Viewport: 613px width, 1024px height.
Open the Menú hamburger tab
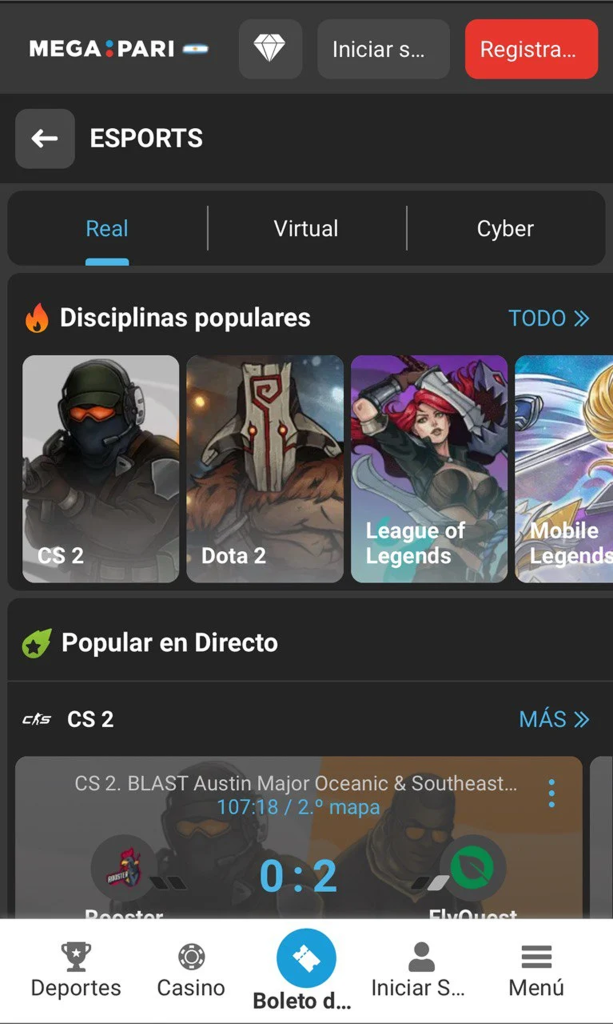[536, 971]
